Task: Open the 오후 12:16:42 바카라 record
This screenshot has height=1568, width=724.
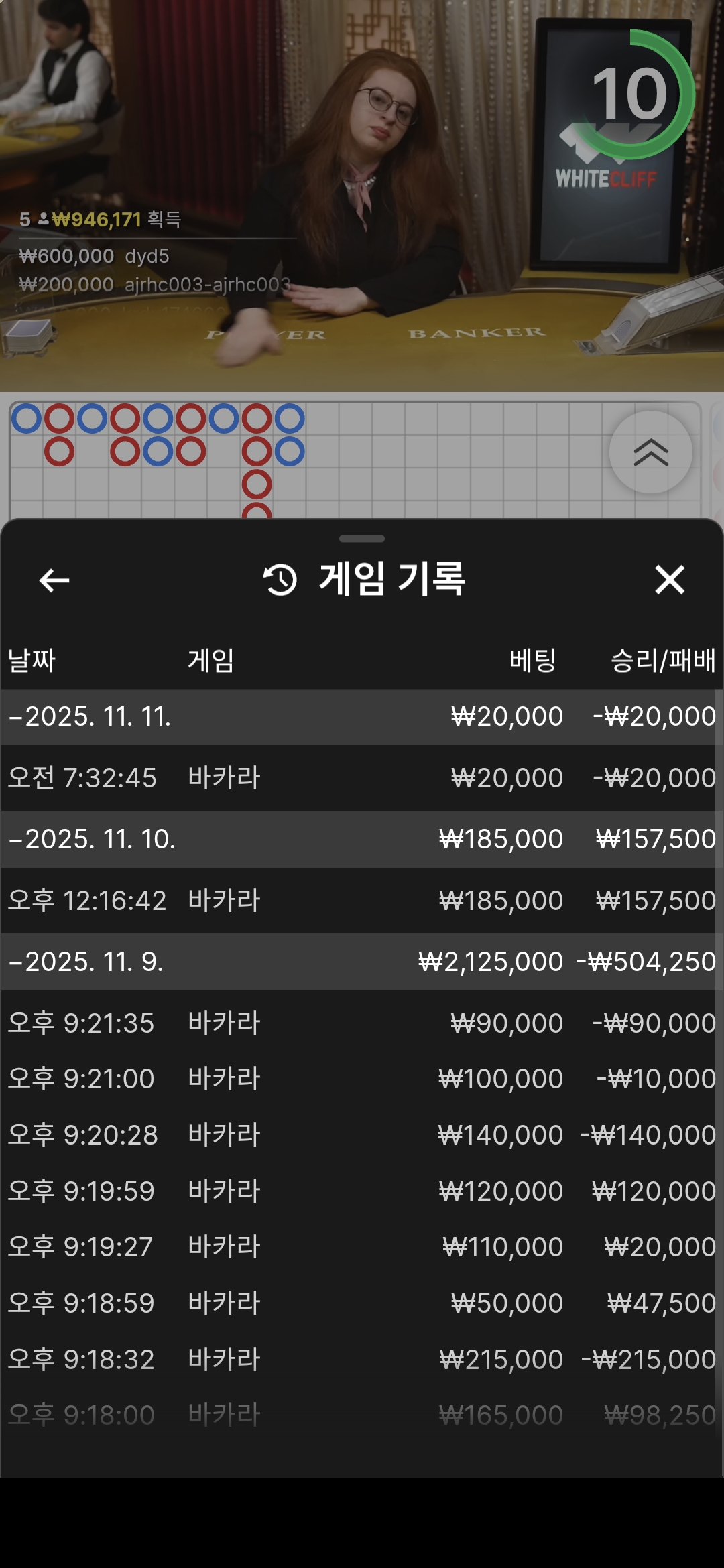Action: tap(362, 901)
